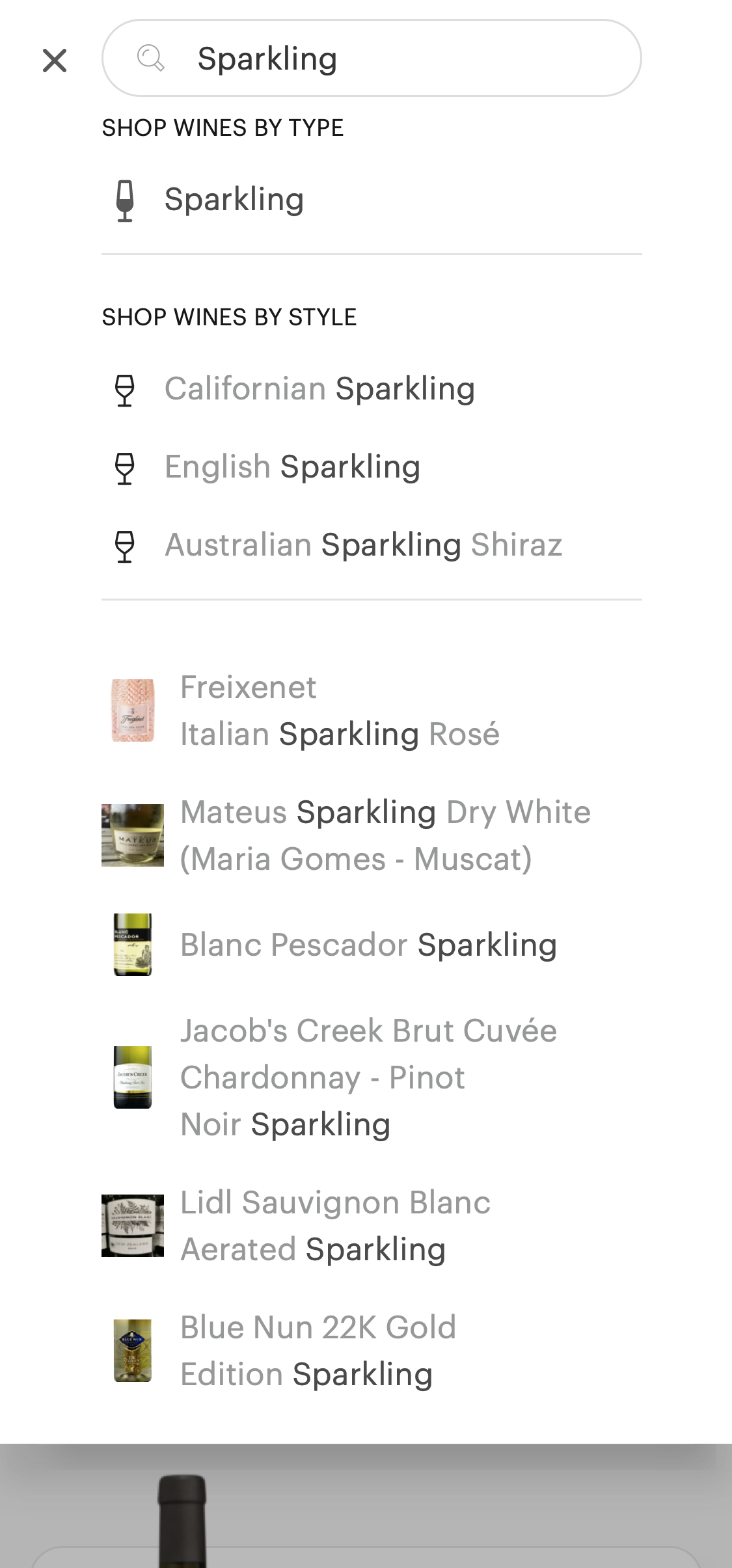Dismiss the search with the X icon
Image resolution: width=732 pixels, height=1568 pixels.
55,60
